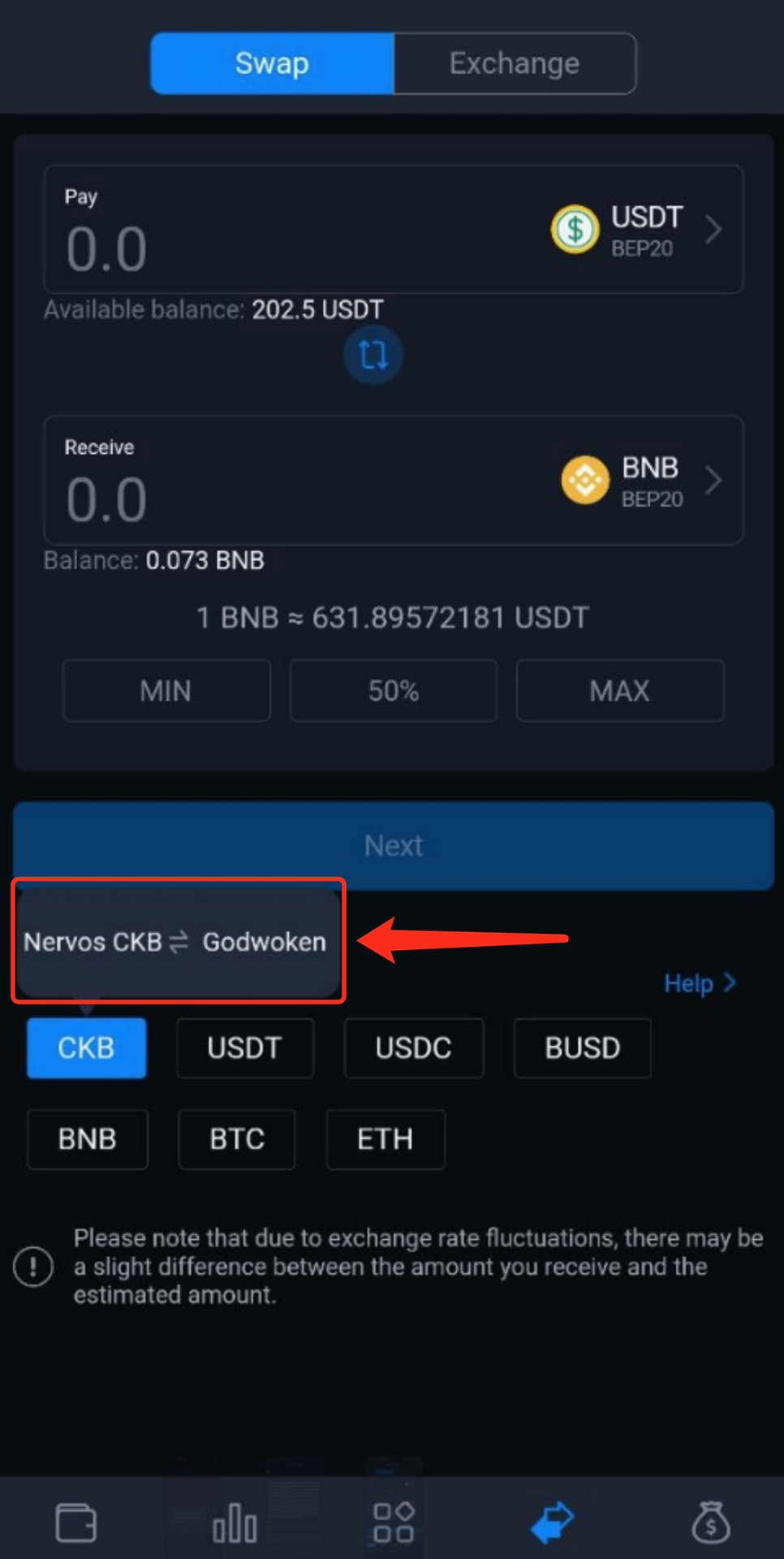784x1559 pixels.
Task: Select the CKB token chip
Action: (86, 1048)
